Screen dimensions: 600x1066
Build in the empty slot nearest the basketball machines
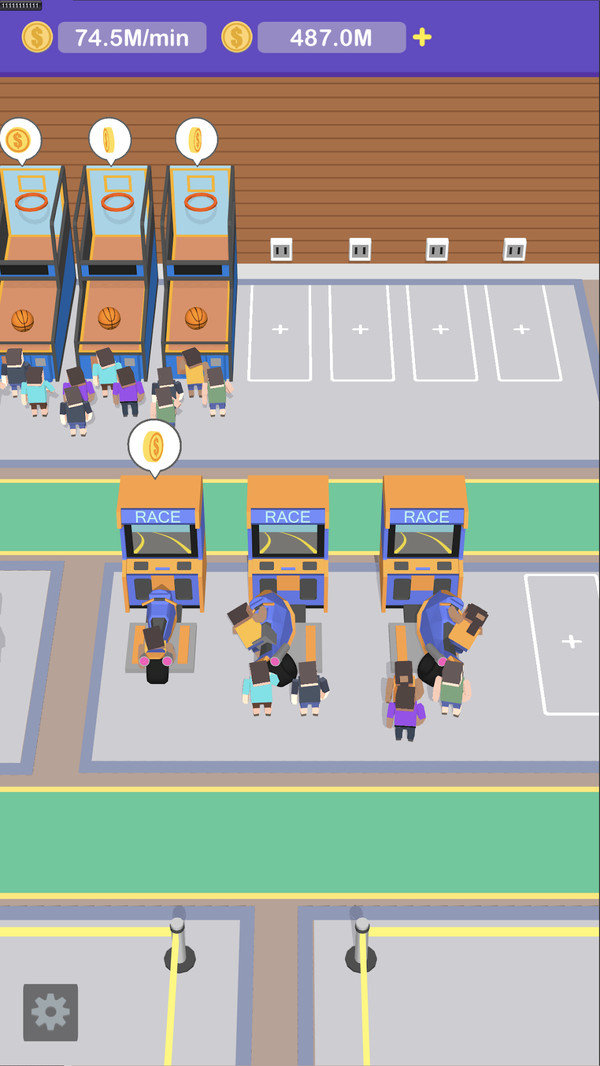point(279,329)
